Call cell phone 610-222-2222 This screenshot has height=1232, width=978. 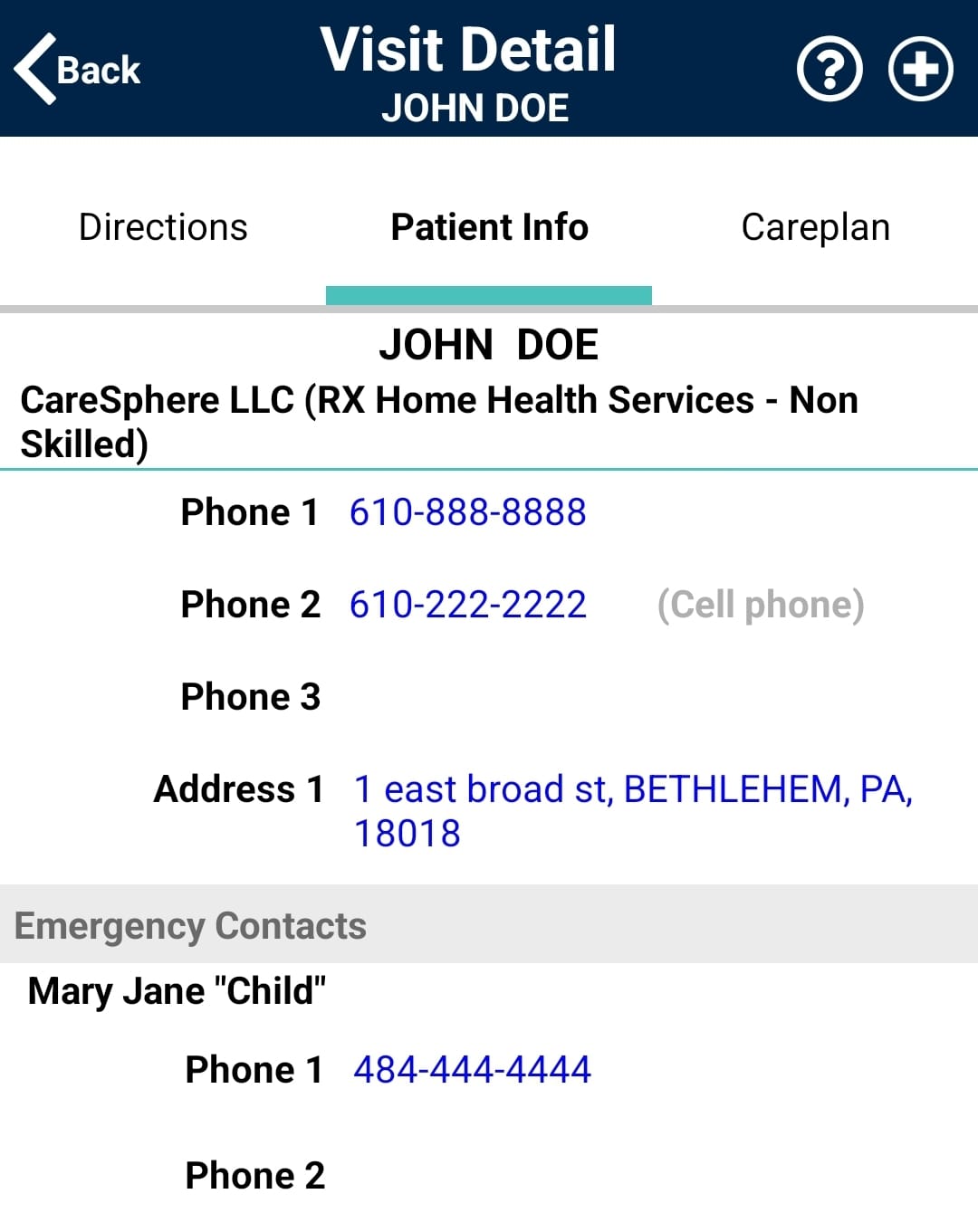pos(467,605)
